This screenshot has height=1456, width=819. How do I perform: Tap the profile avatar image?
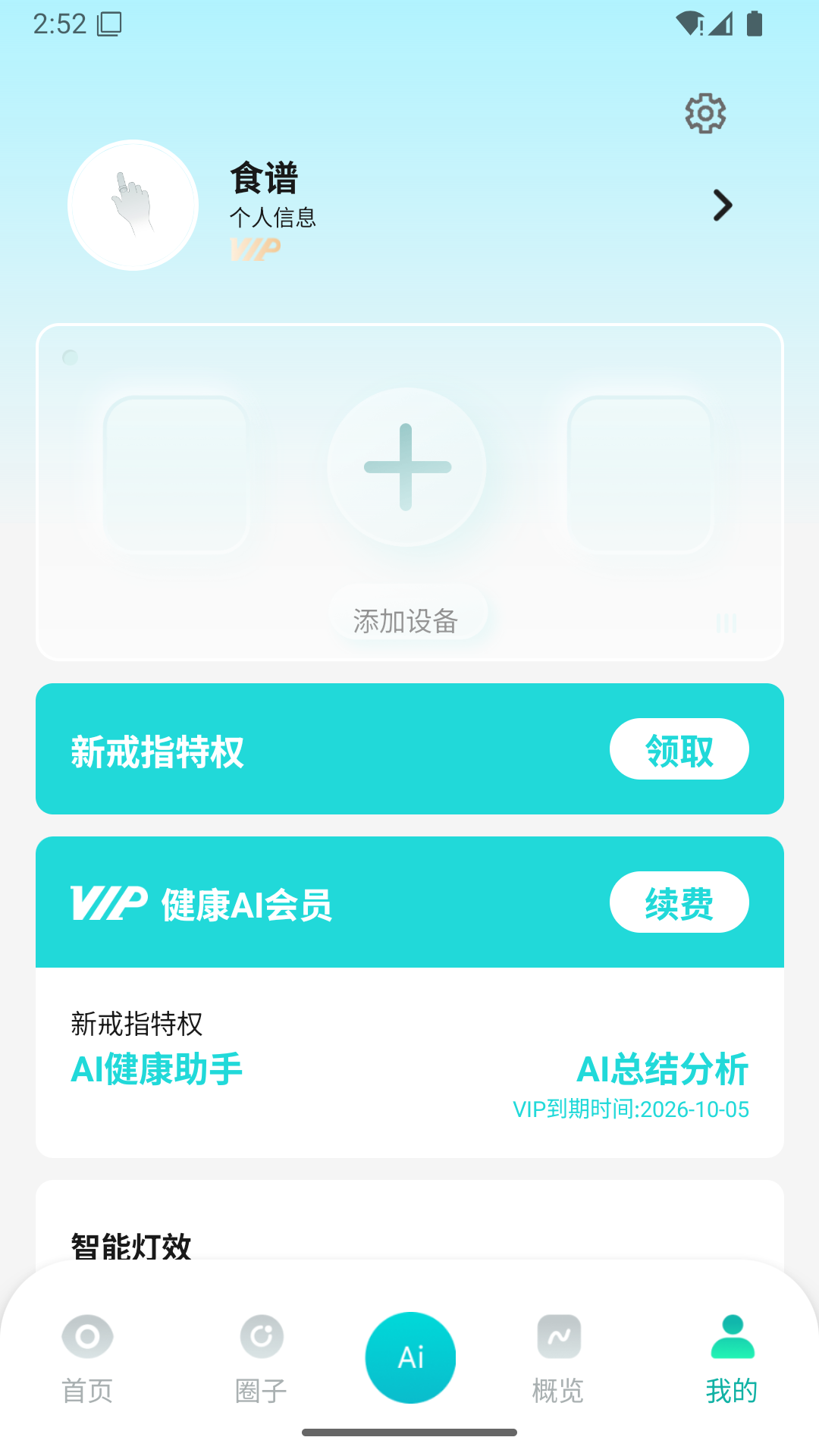coord(133,205)
